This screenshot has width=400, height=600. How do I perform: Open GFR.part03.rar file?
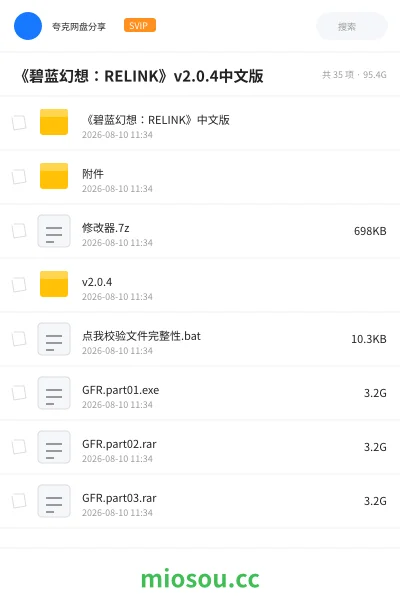pos(200,501)
